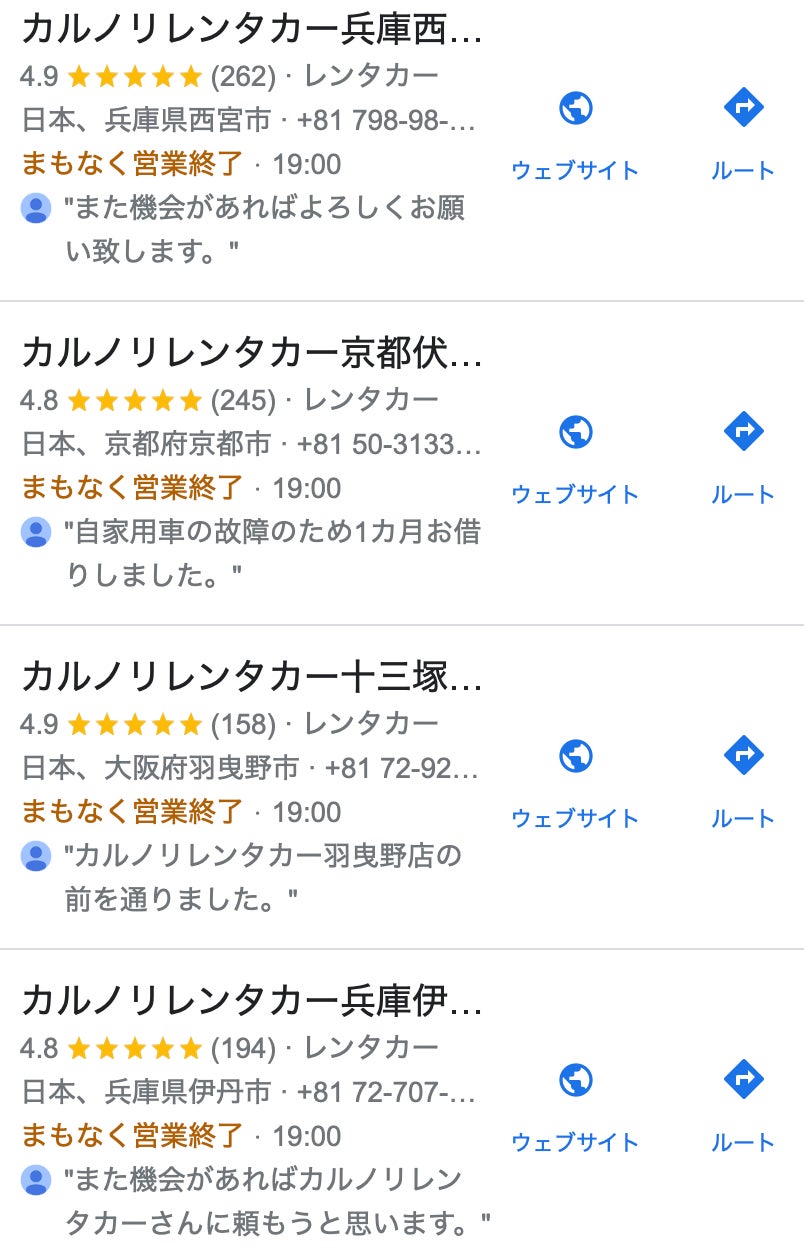Get route to カルノリレンタカー兵庫伊
The image size is (804, 1256).
[x=743, y=1103]
